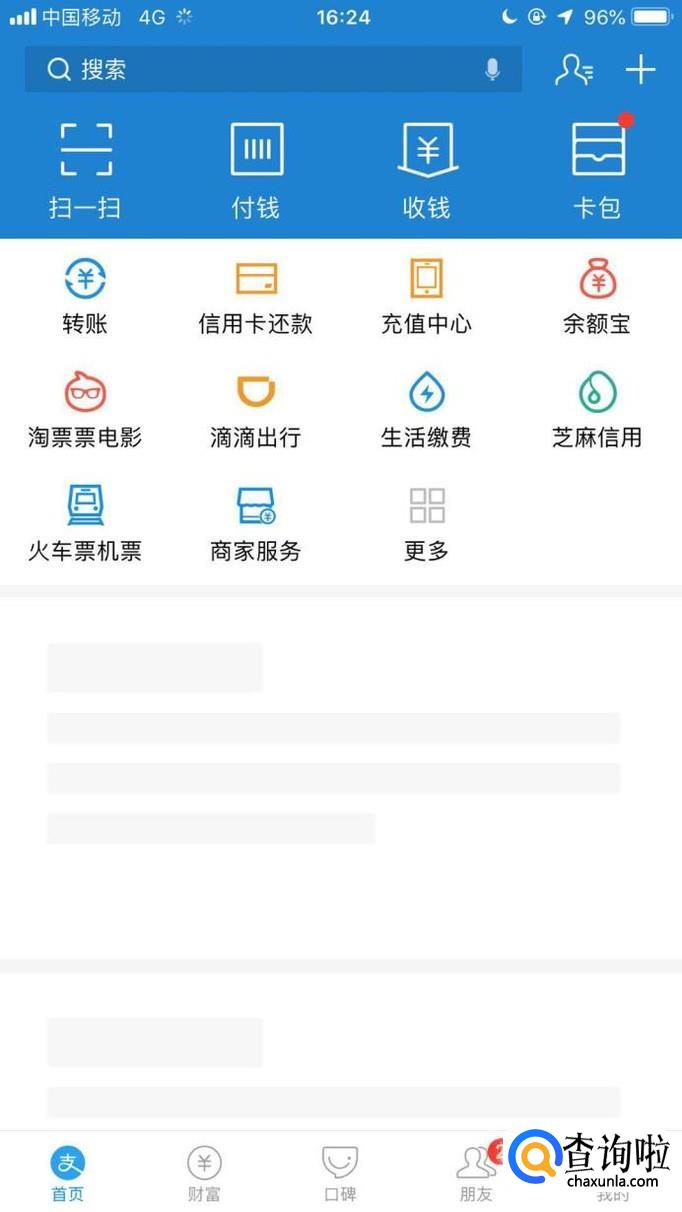
Task: Launch 淘票票电影 movie tickets
Action: pos(85,408)
